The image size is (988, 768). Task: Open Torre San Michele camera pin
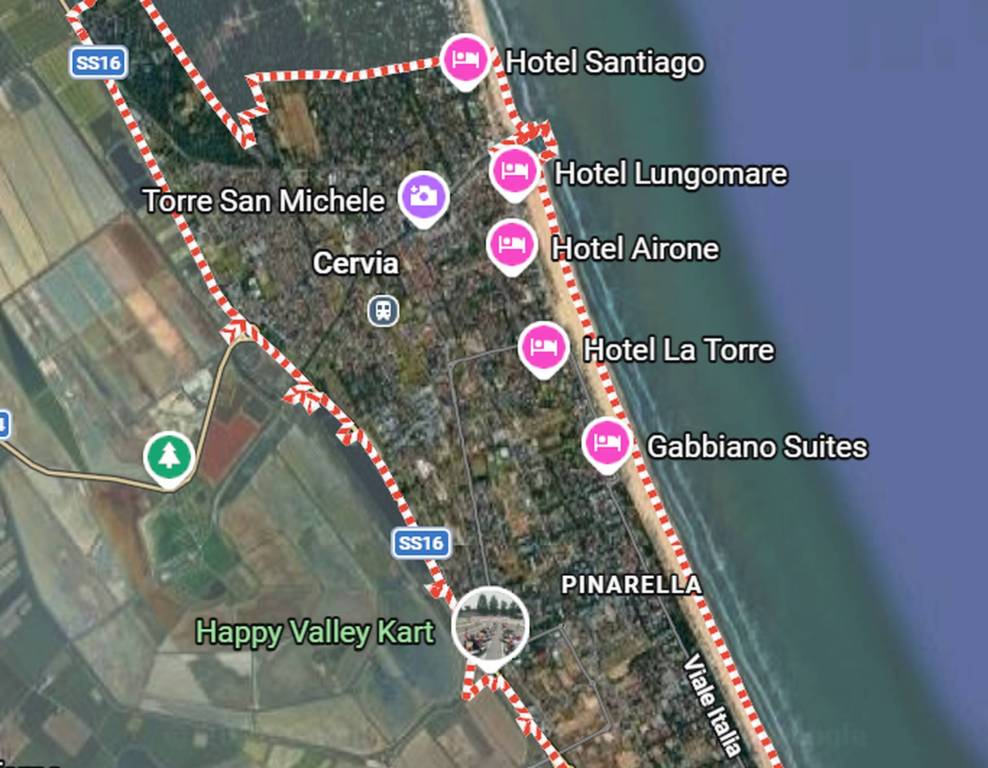(424, 196)
